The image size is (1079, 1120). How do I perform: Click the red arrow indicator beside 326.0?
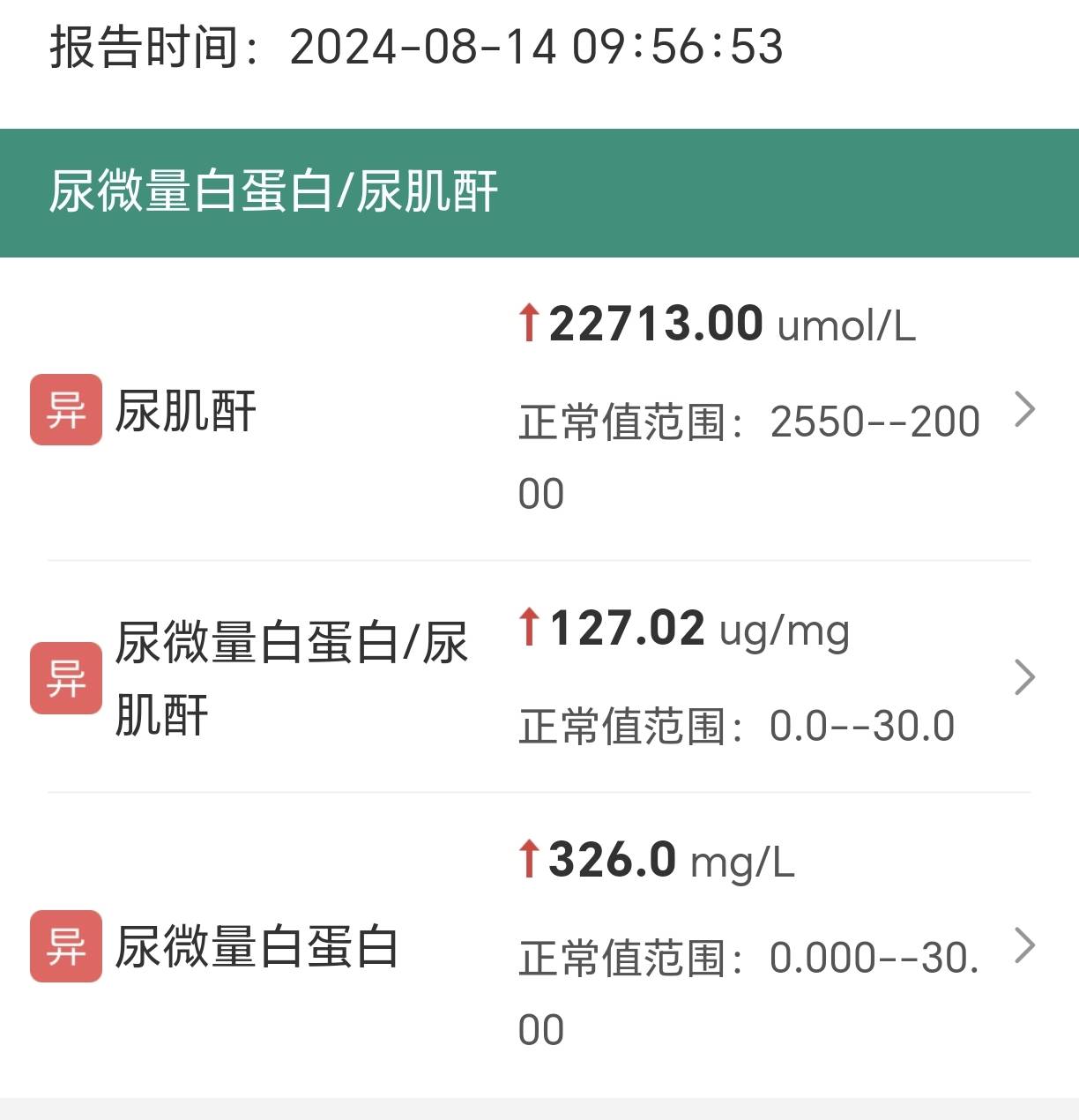(x=528, y=861)
